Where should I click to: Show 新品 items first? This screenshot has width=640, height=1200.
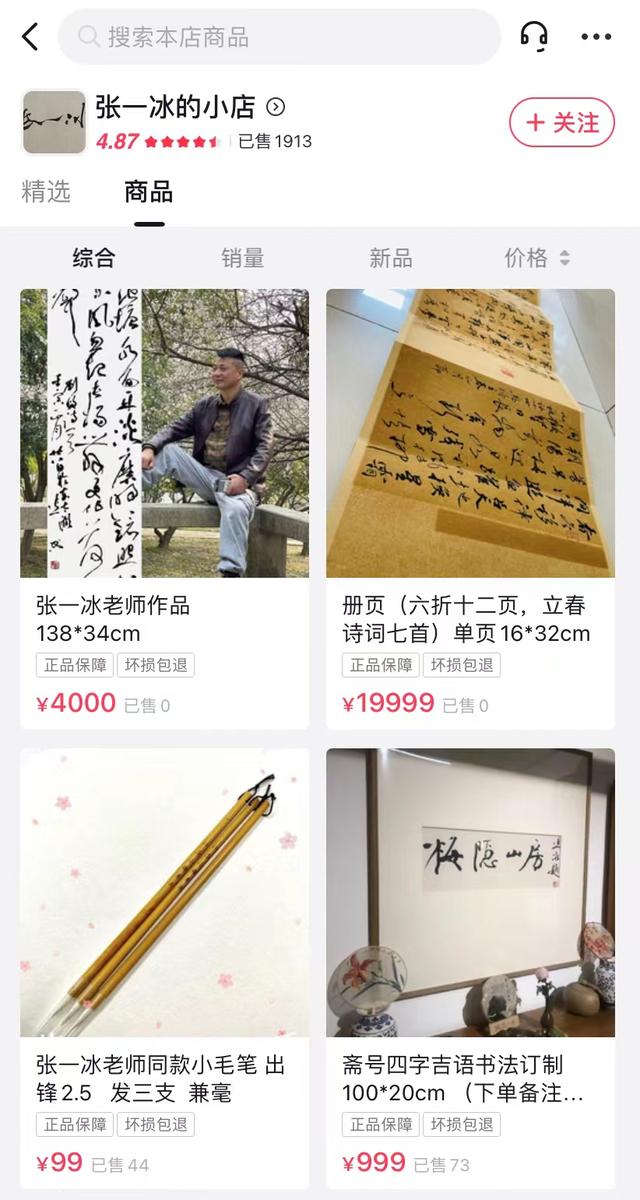point(391,258)
